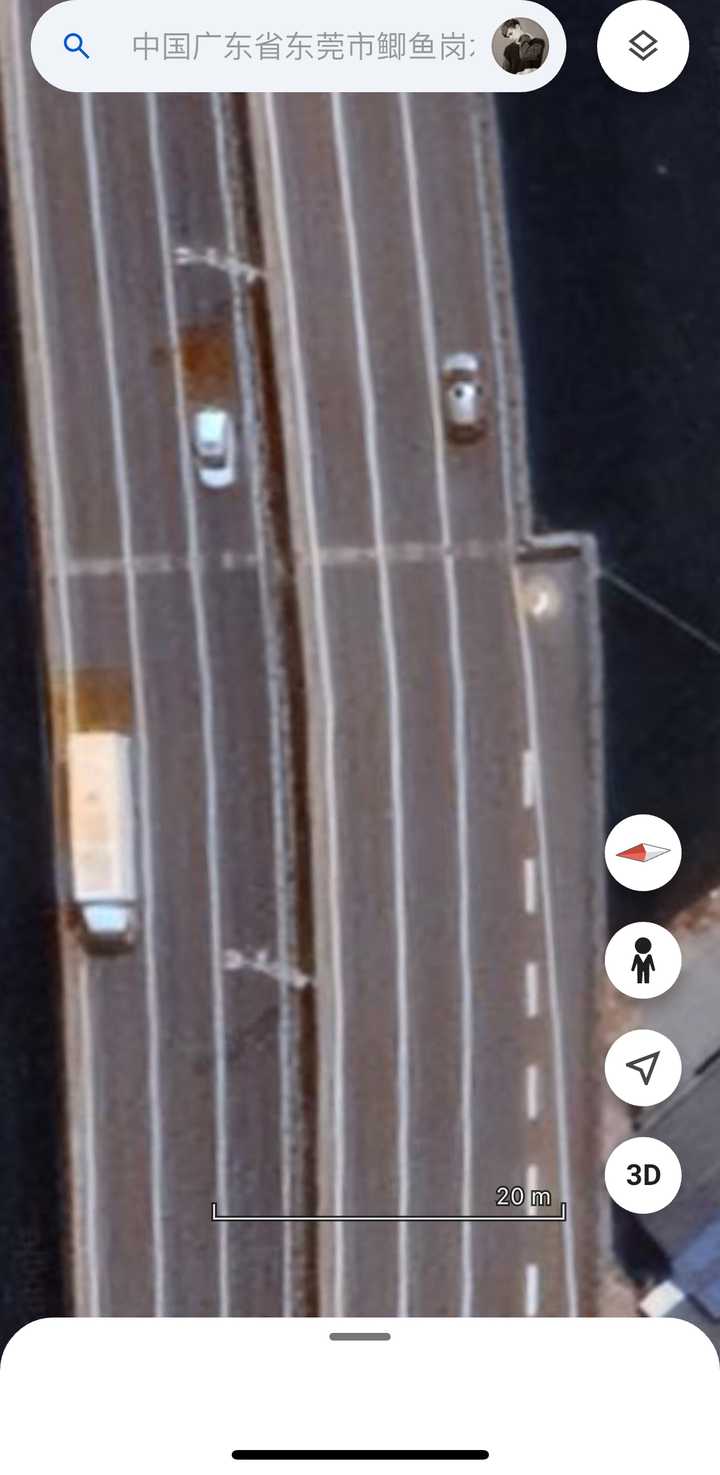
Task: Center the map on my location
Action: coord(643,1067)
